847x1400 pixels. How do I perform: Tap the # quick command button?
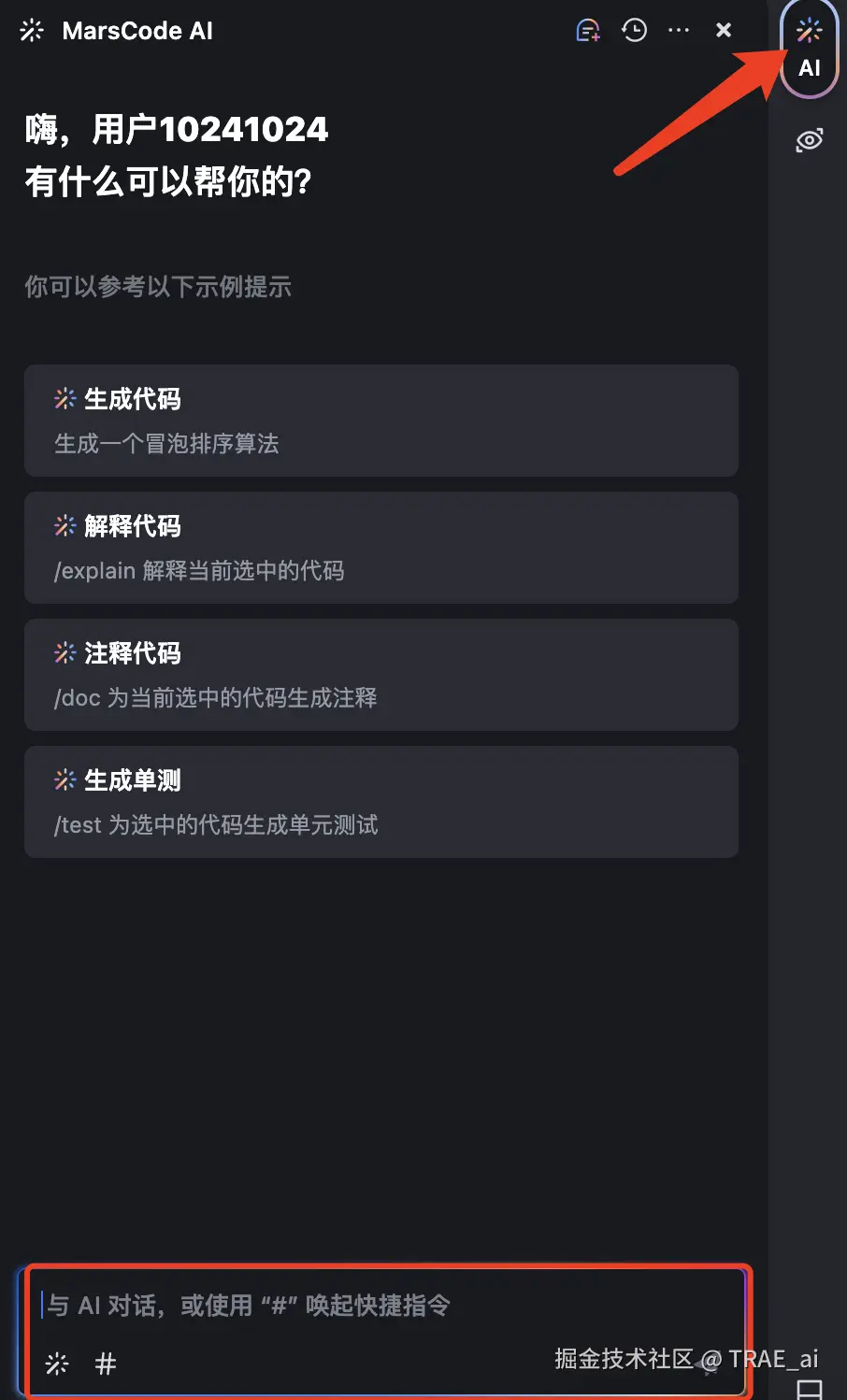(x=106, y=1364)
